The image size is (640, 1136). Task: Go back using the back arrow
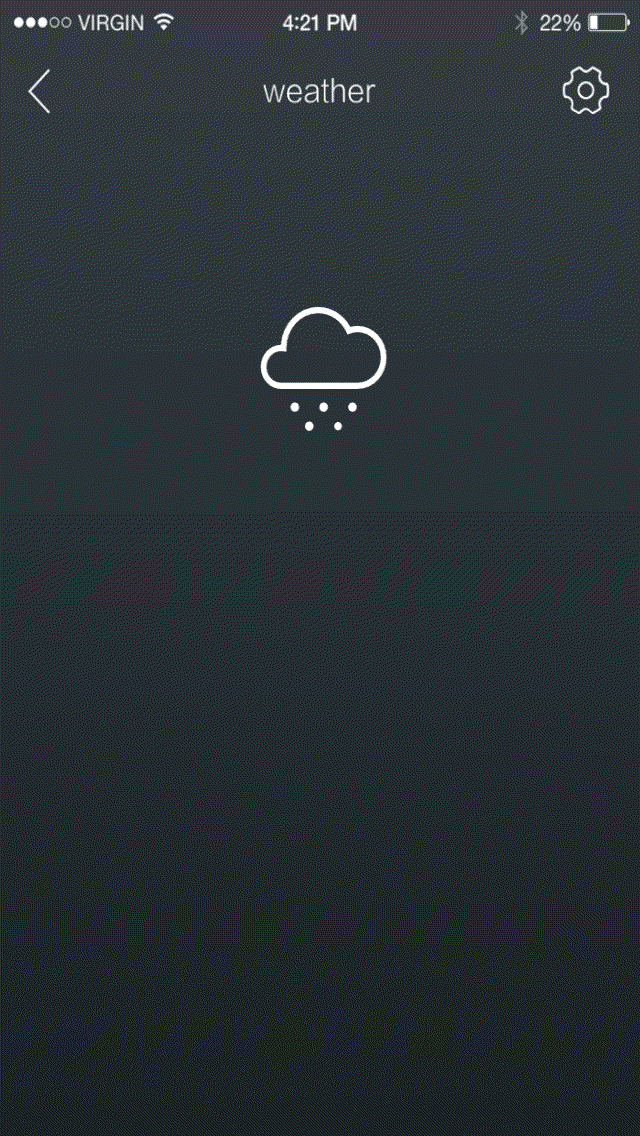point(39,92)
